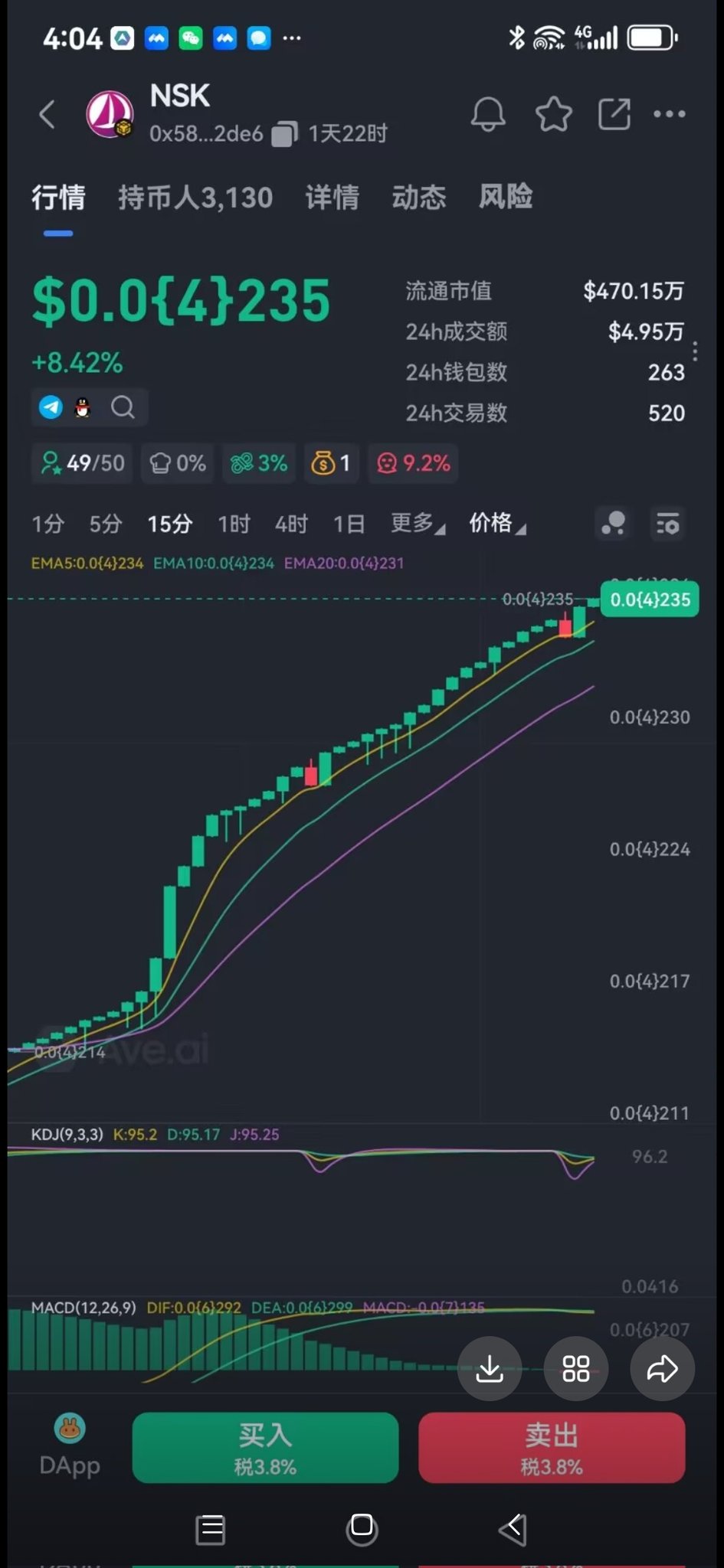Open the price alert bell

click(x=488, y=115)
